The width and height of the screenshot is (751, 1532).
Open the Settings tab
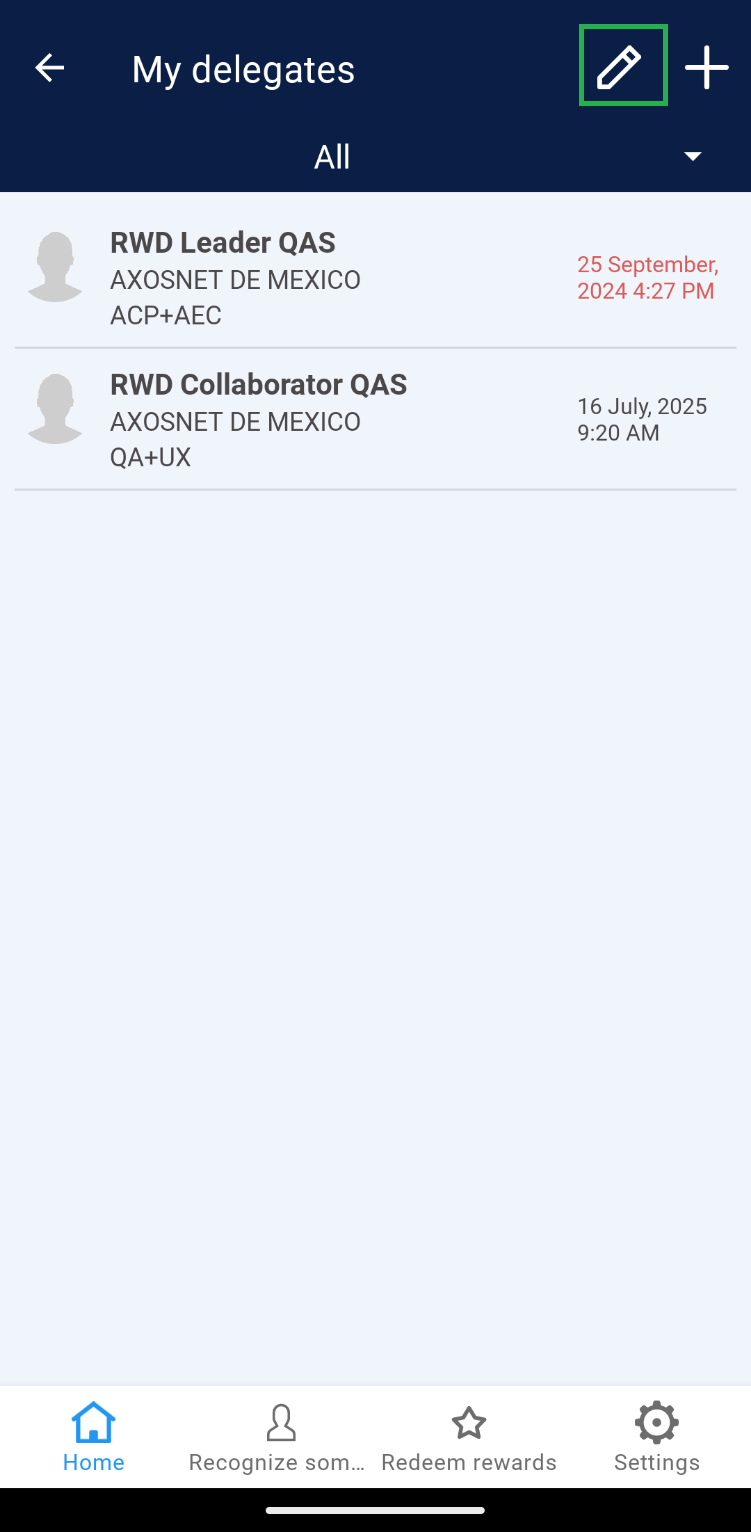(656, 1437)
